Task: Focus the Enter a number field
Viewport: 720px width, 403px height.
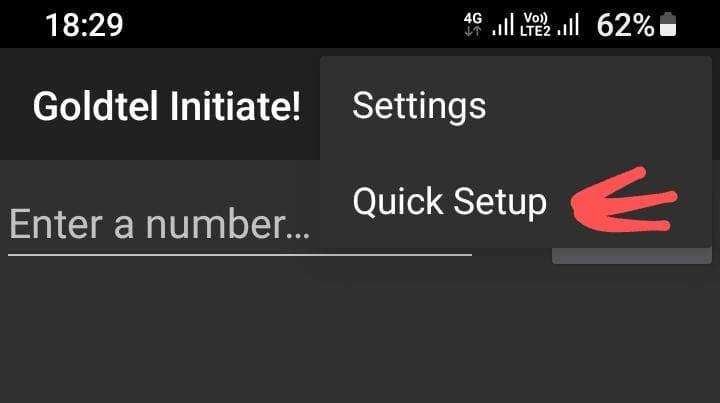Action: [x=160, y=224]
